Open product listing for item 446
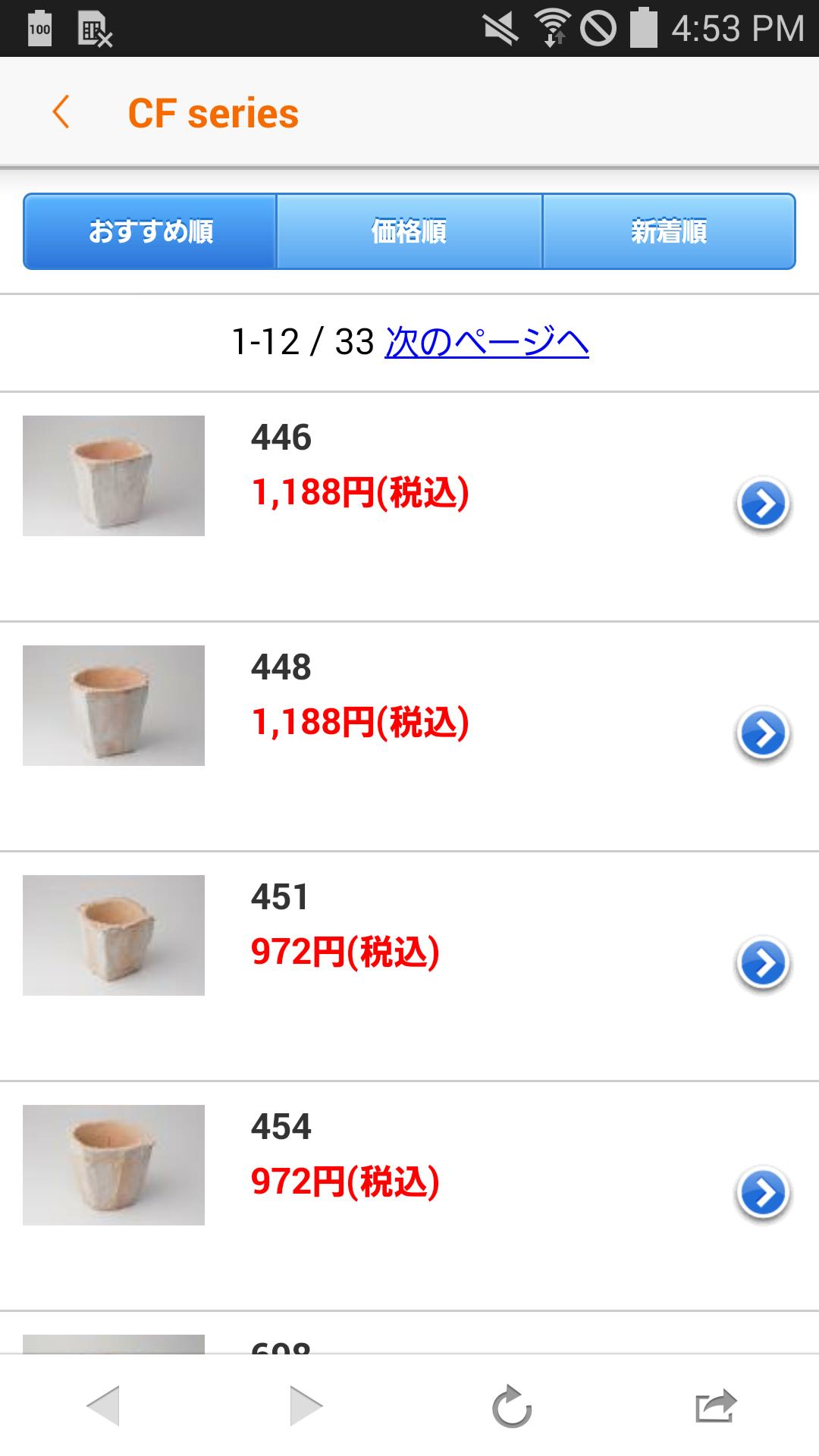This screenshot has height=1456, width=819. point(281,438)
